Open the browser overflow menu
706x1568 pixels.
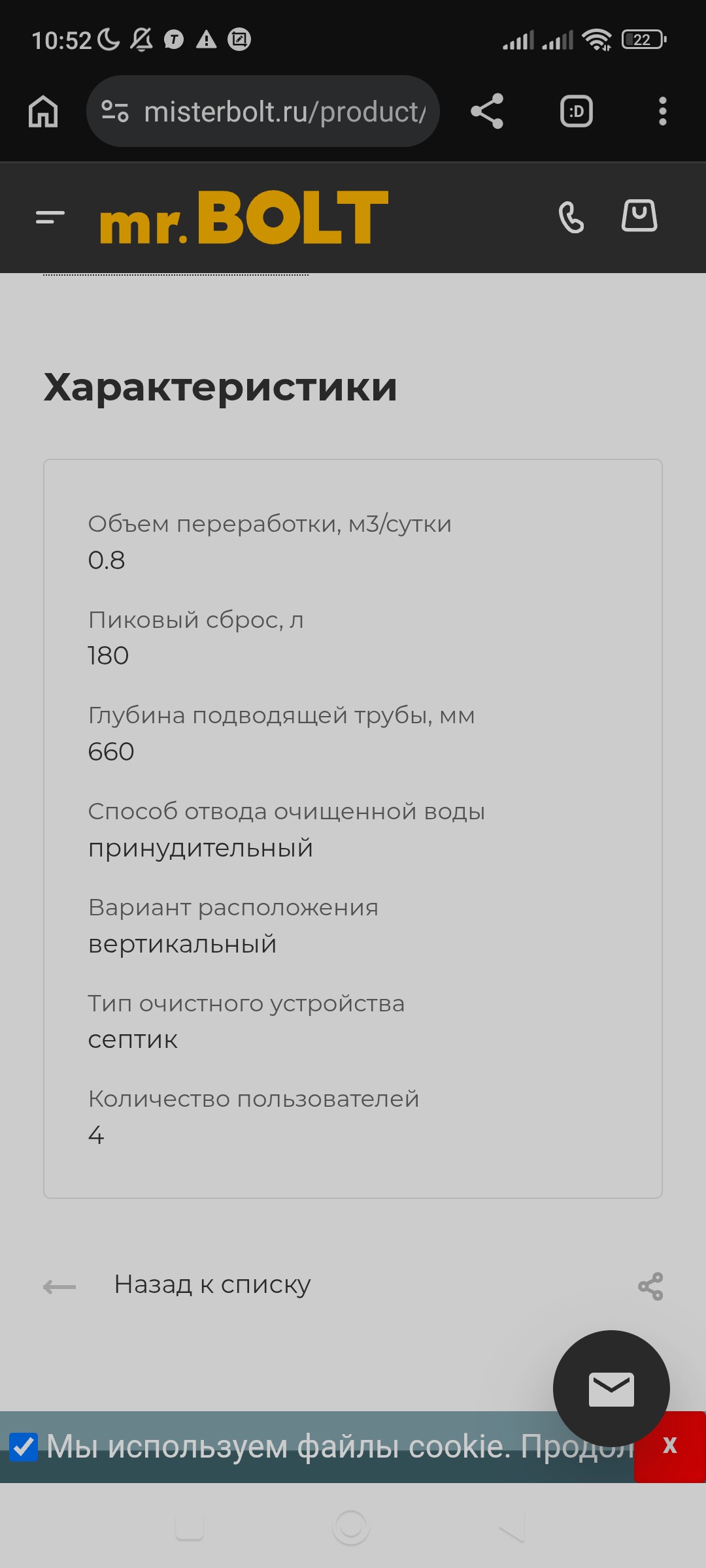click(662, 111)
